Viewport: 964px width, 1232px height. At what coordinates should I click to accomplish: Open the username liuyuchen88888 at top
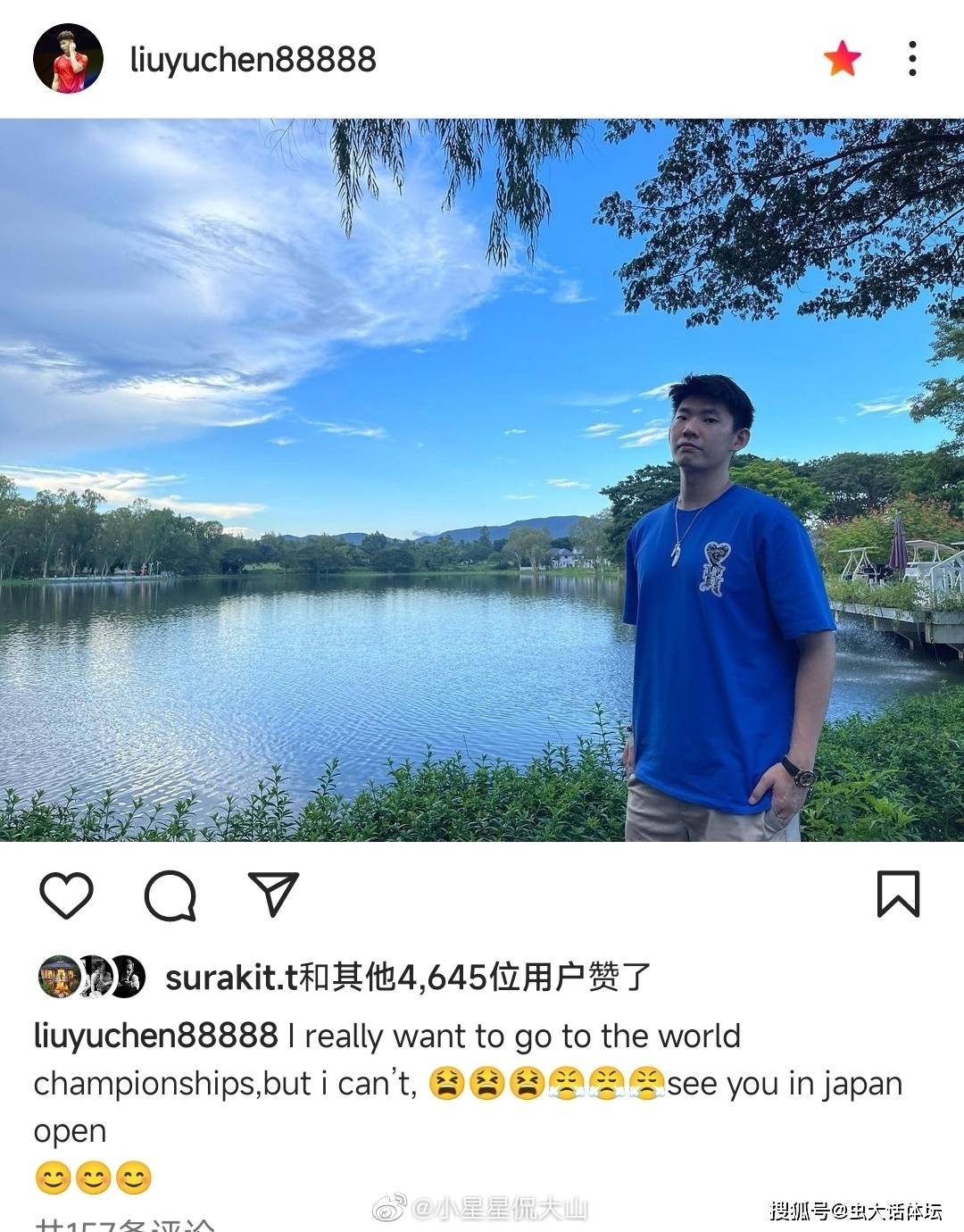point(253,60)
